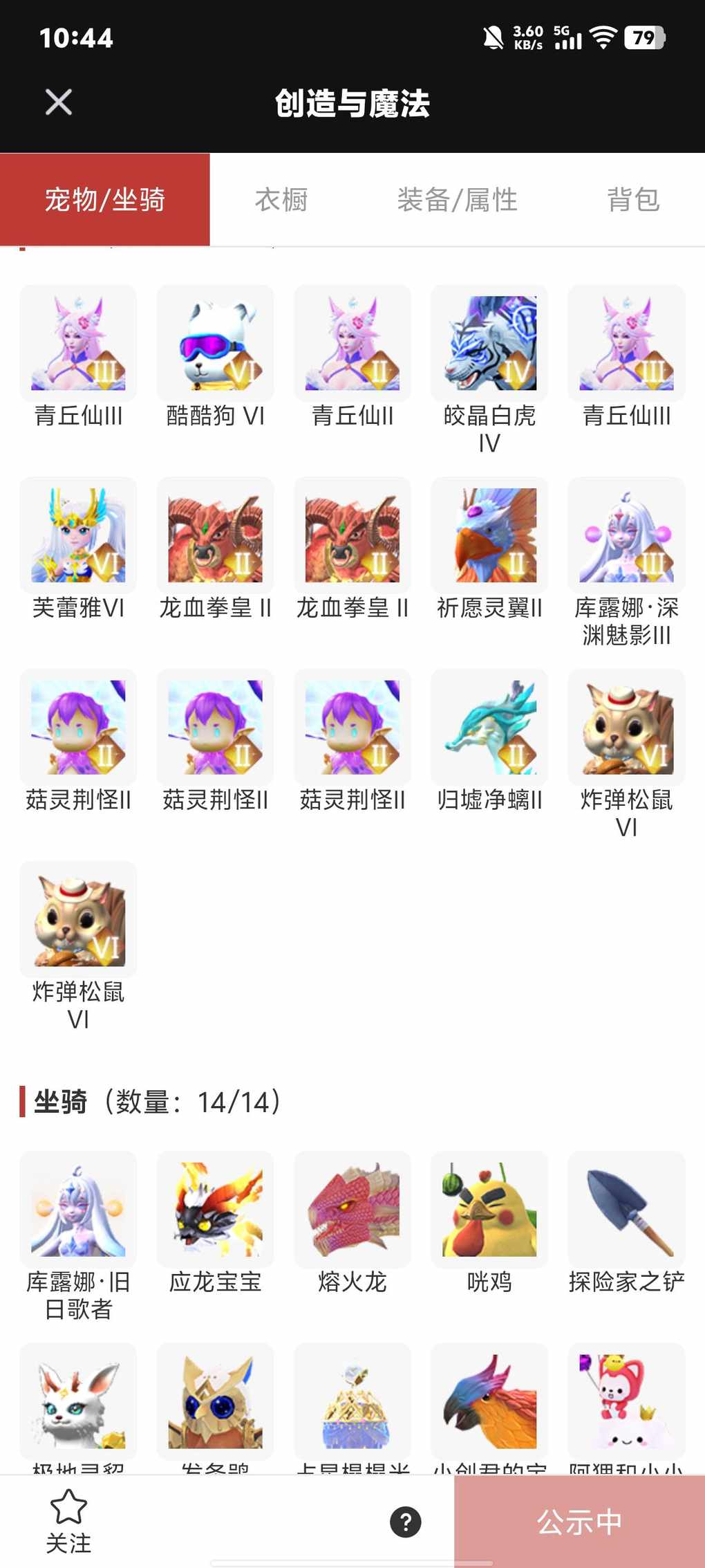This screenshot has width=705, height=1568.
Task: View 祈愿灵翼II pet details
Action: tap(489, 535)
